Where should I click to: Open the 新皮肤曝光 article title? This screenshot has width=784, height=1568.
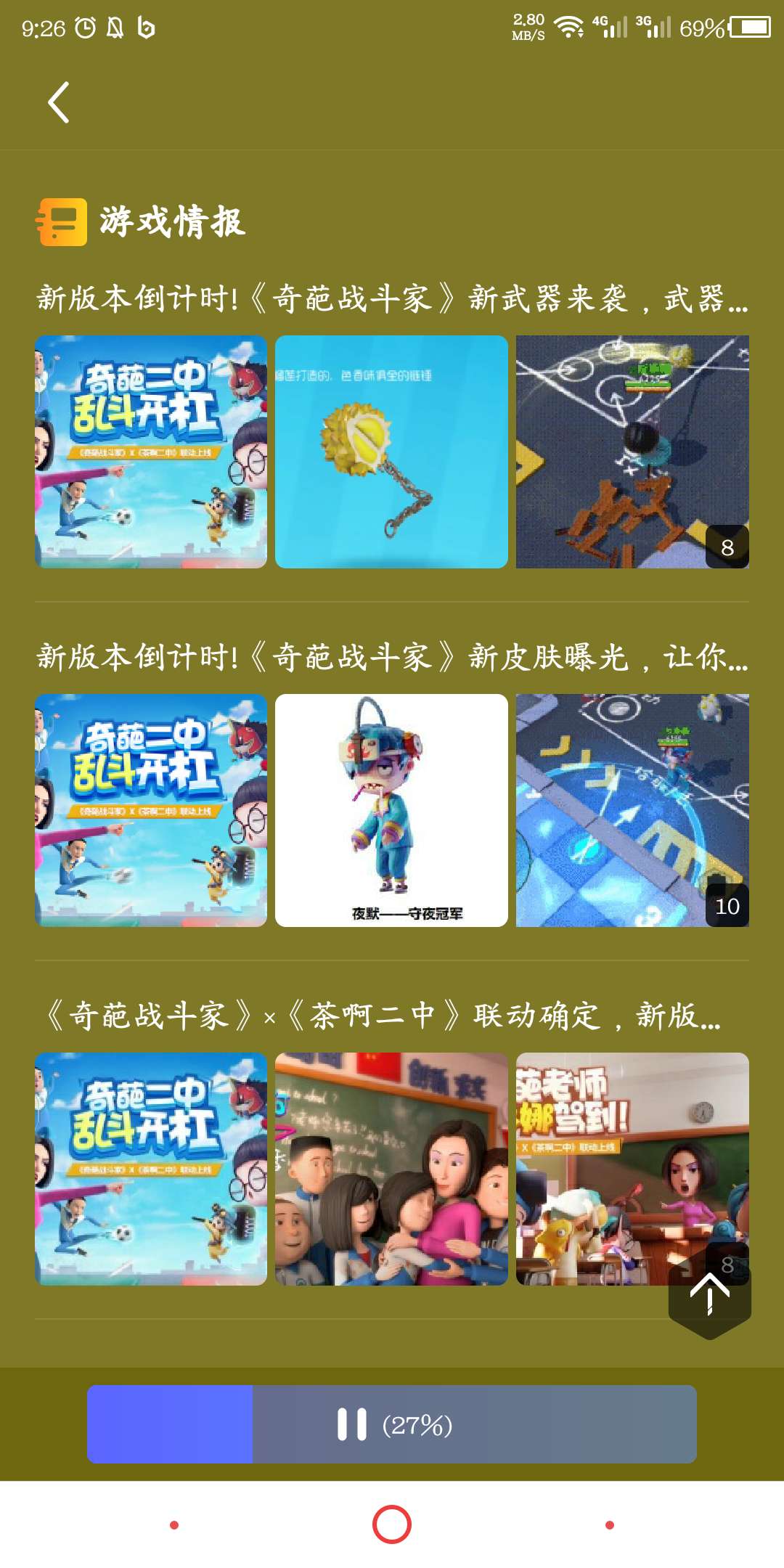coord(392,657)
